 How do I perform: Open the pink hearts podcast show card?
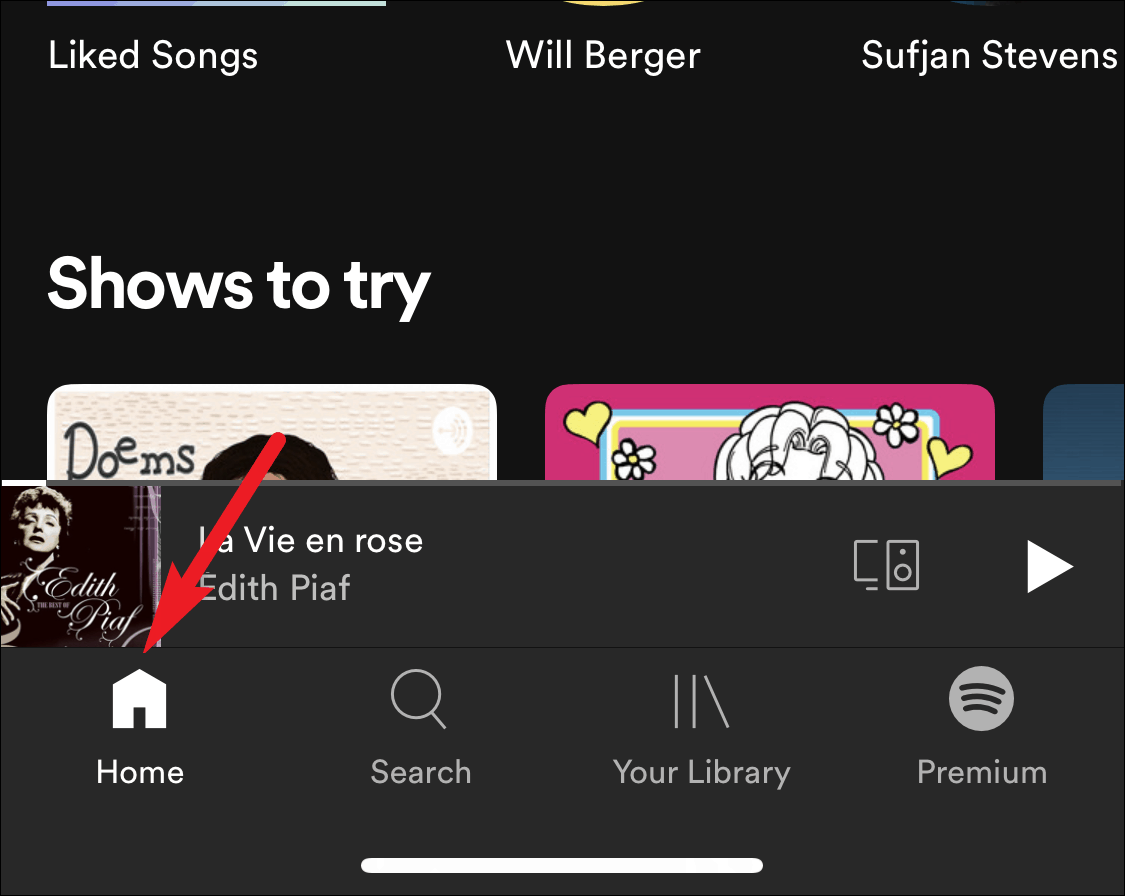[769, 435]
